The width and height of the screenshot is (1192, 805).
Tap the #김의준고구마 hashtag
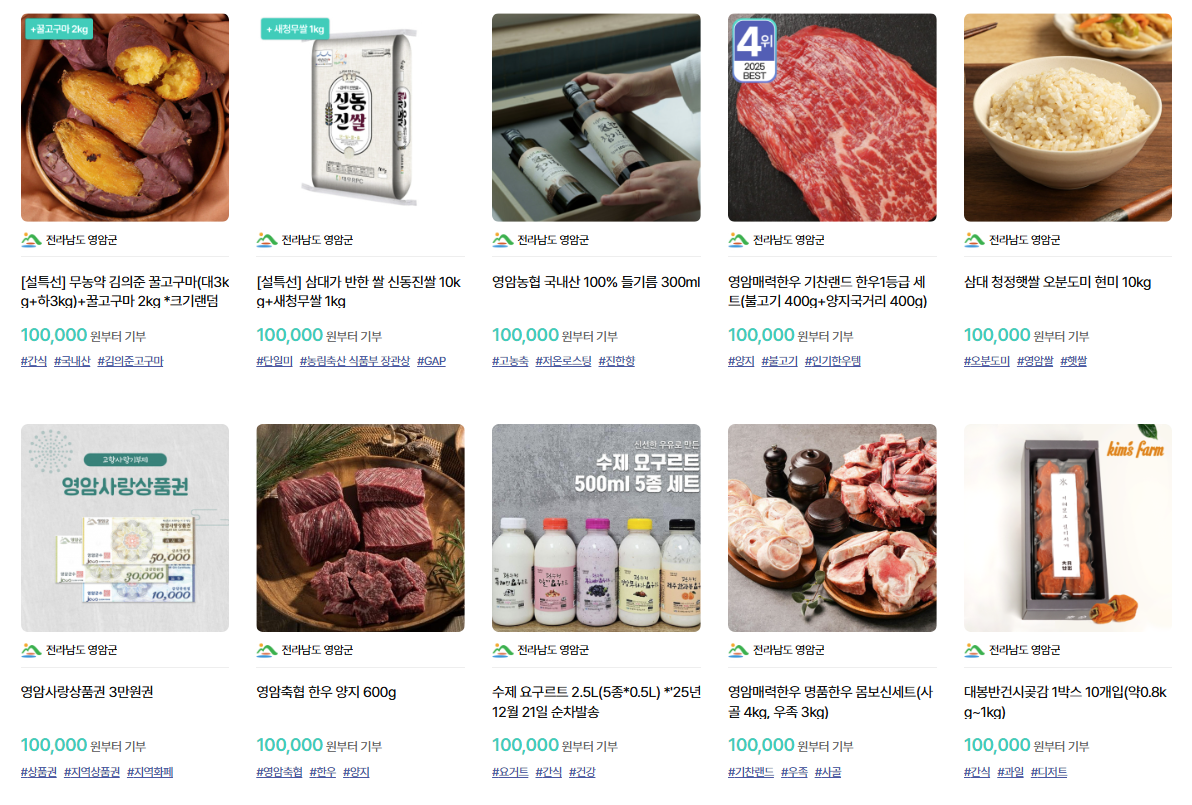point(130,361)
